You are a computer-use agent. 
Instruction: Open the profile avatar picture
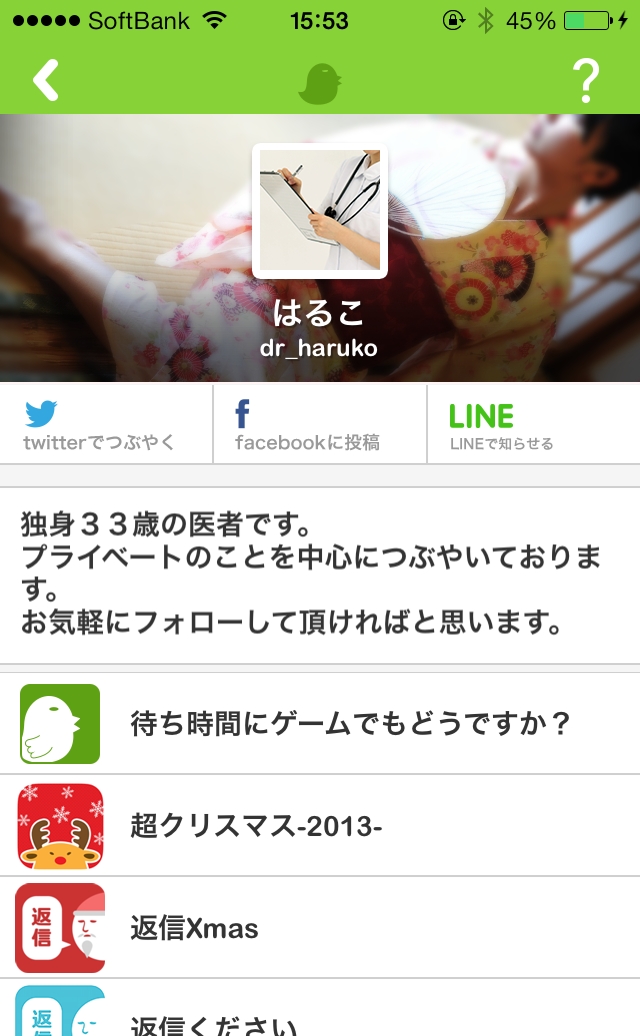pyautogui.click(x=320, y=211)
